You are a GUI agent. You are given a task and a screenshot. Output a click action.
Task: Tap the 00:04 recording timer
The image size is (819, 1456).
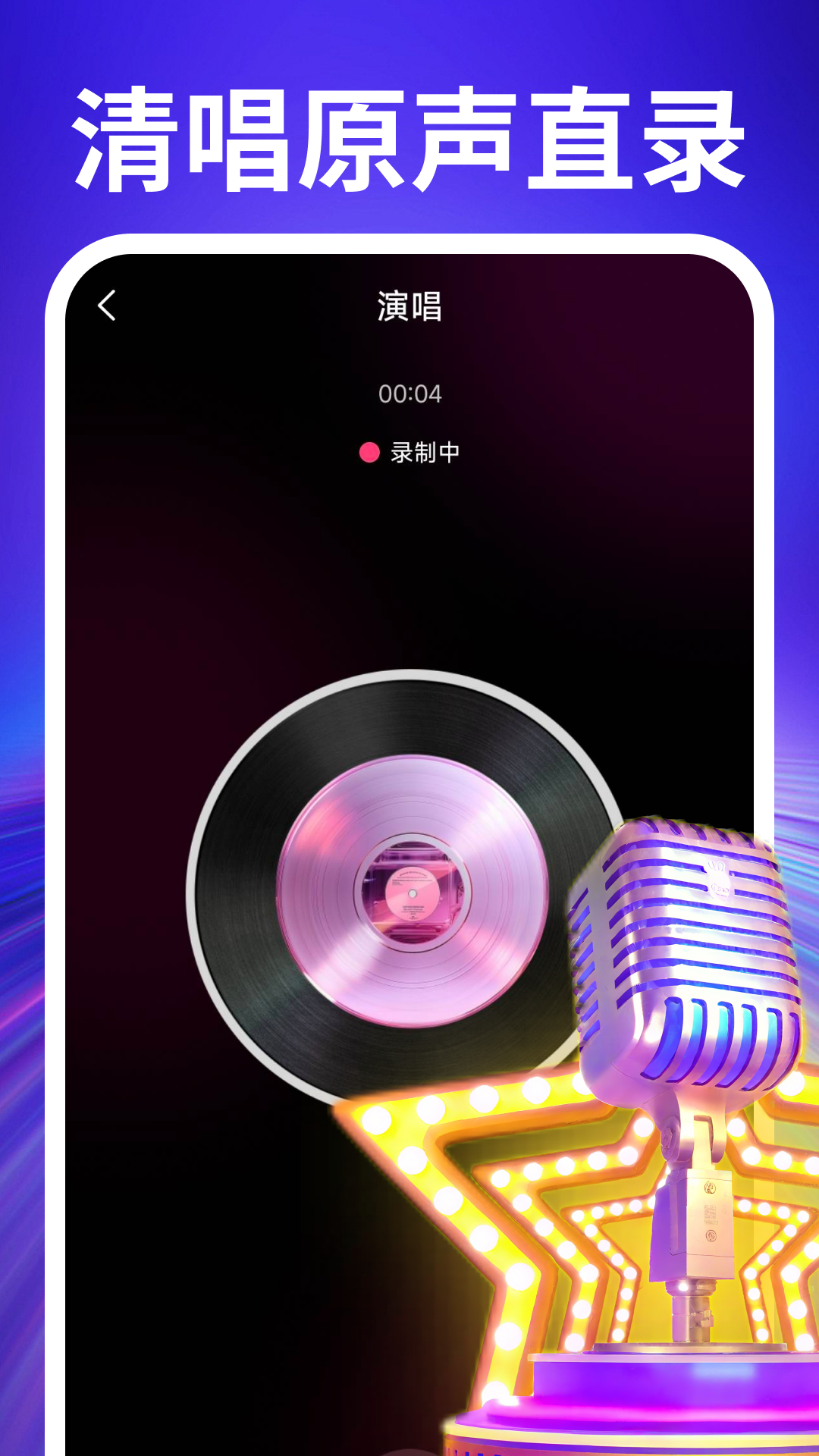point(409,392)
